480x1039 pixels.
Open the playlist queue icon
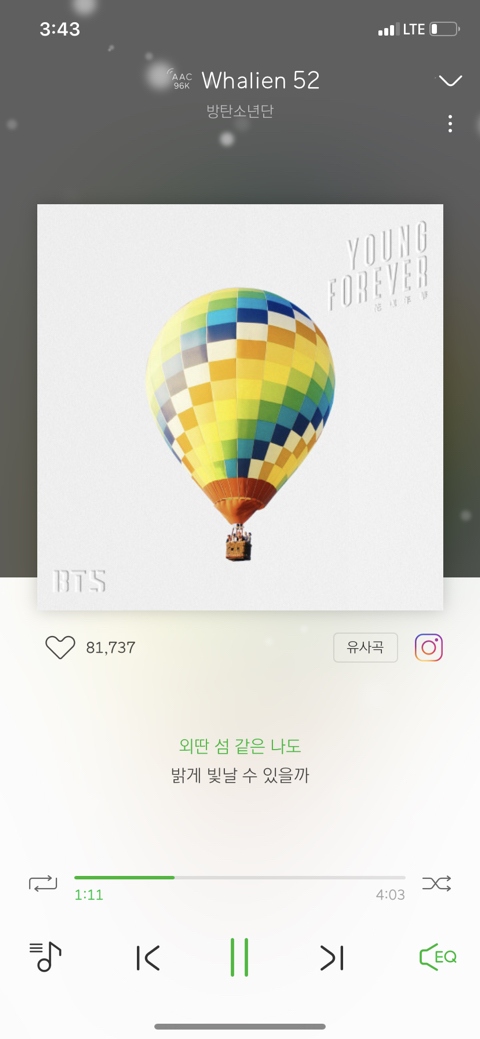click(x=45, y=957)
